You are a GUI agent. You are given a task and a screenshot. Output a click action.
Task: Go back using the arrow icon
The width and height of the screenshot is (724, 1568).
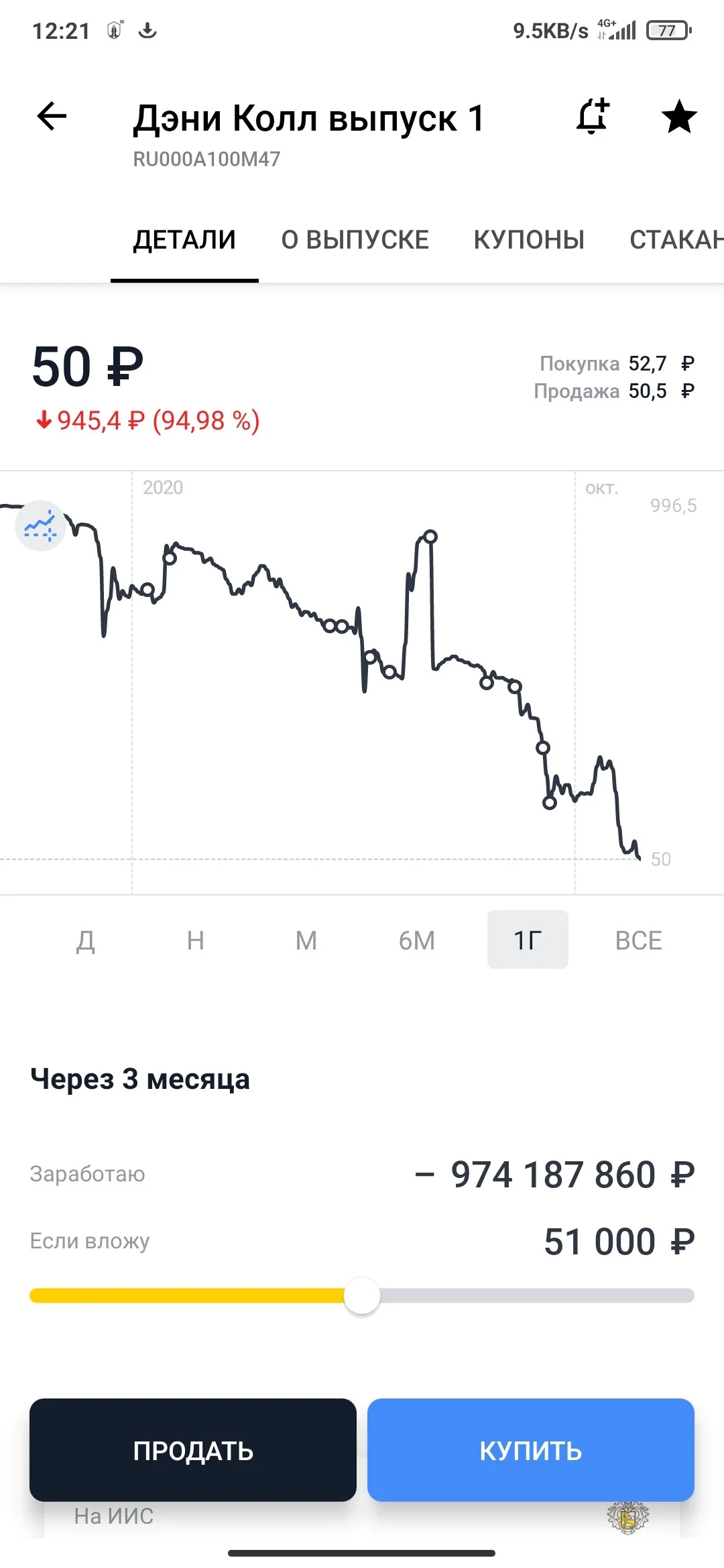coord(52,117)
